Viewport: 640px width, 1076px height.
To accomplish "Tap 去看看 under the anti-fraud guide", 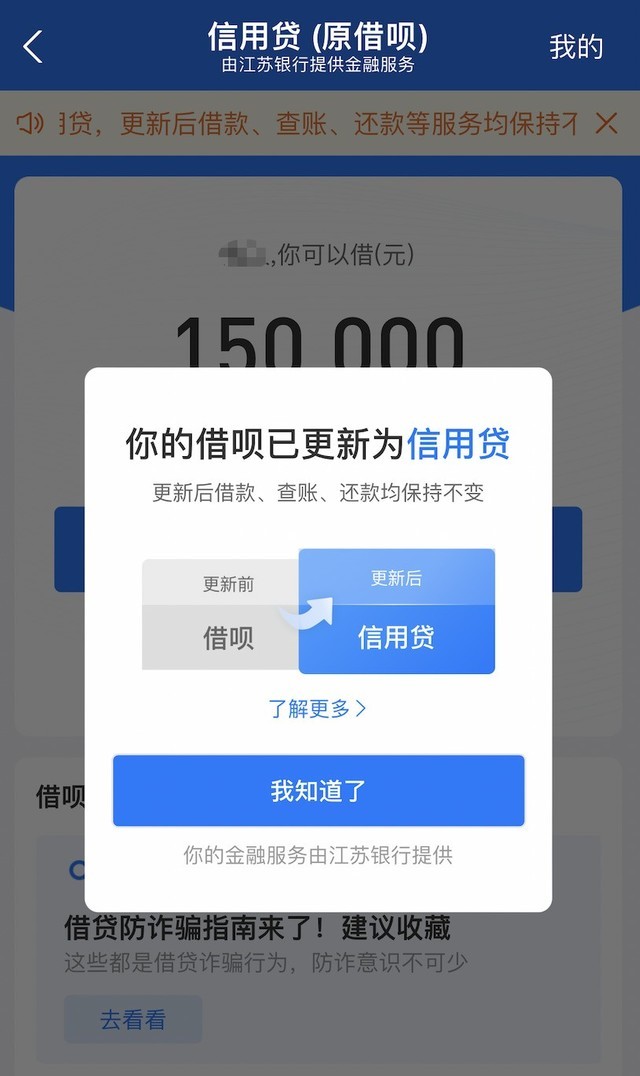I will pyautogui.click(x=133, y=1020).
